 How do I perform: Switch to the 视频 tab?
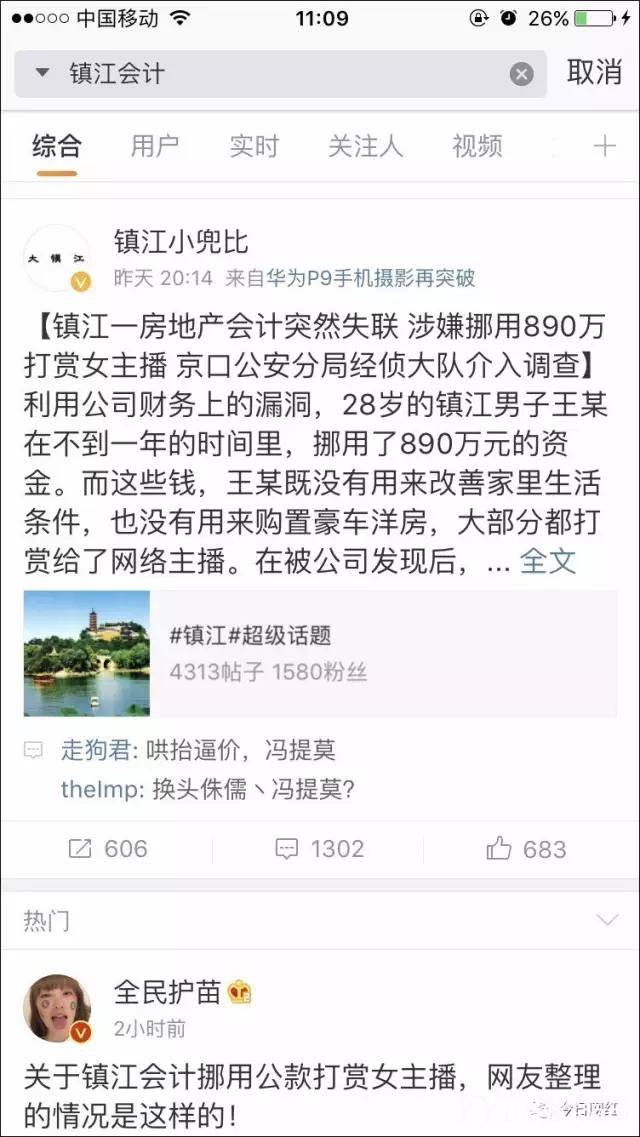[477, 146]
